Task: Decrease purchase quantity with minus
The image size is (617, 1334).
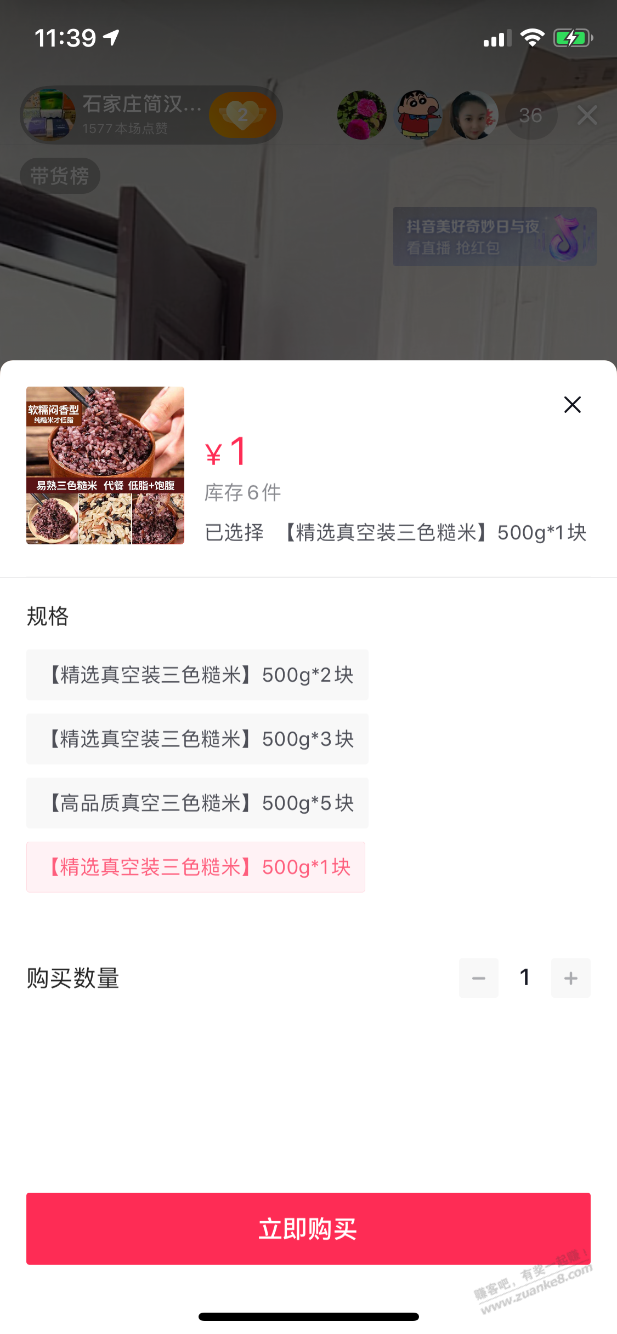Action: [x=478, y=978]
